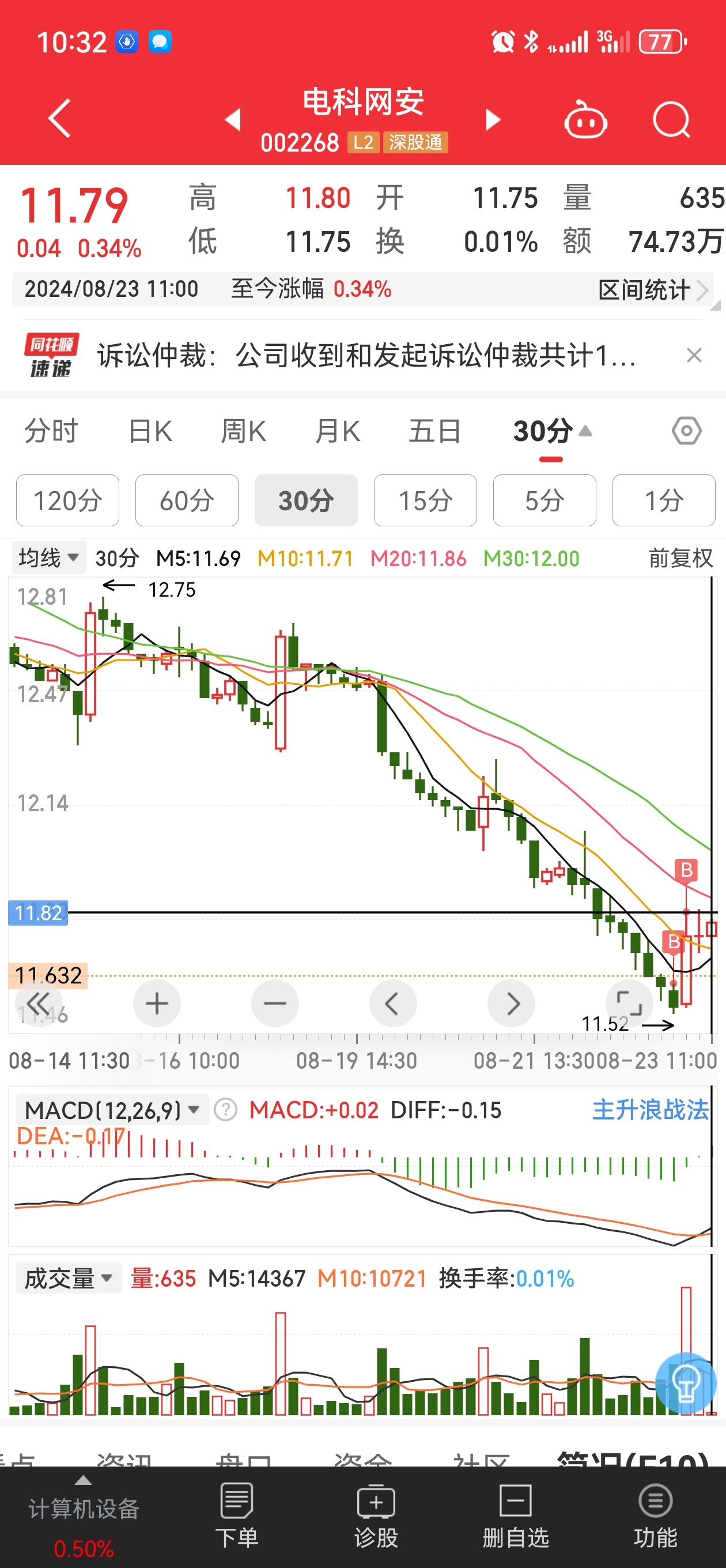
Task: Go back using the top-left arrow
Action: click(x=60, y=118)
